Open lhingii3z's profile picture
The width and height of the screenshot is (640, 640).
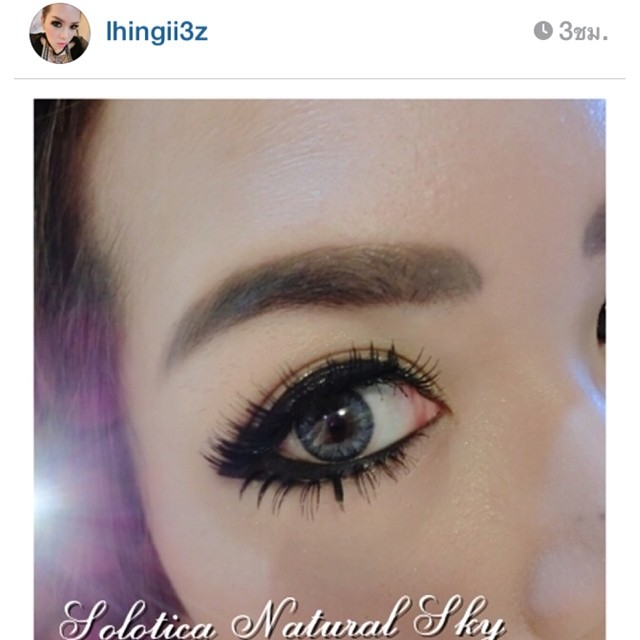(59, 33)
